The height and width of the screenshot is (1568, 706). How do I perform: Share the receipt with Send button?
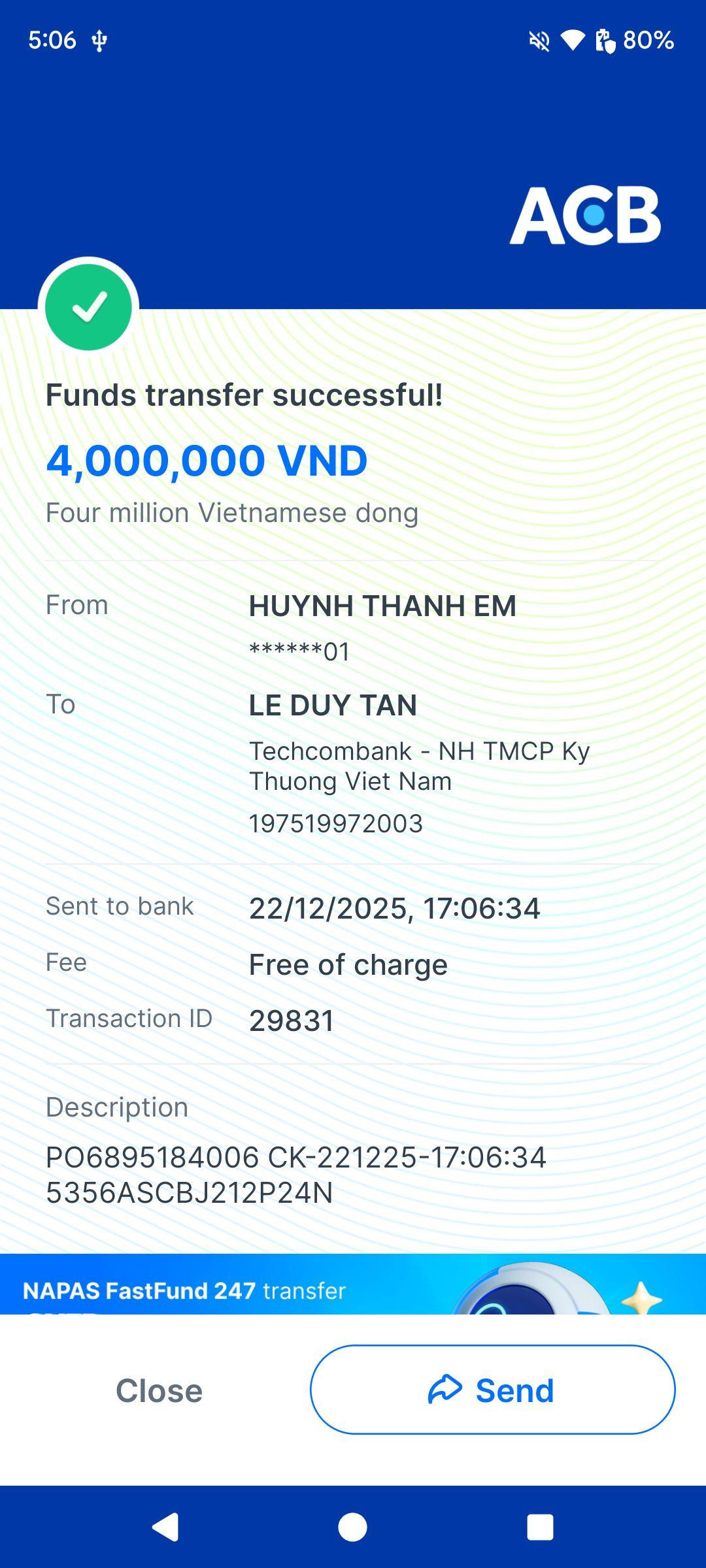click(x=492, y=1390)
